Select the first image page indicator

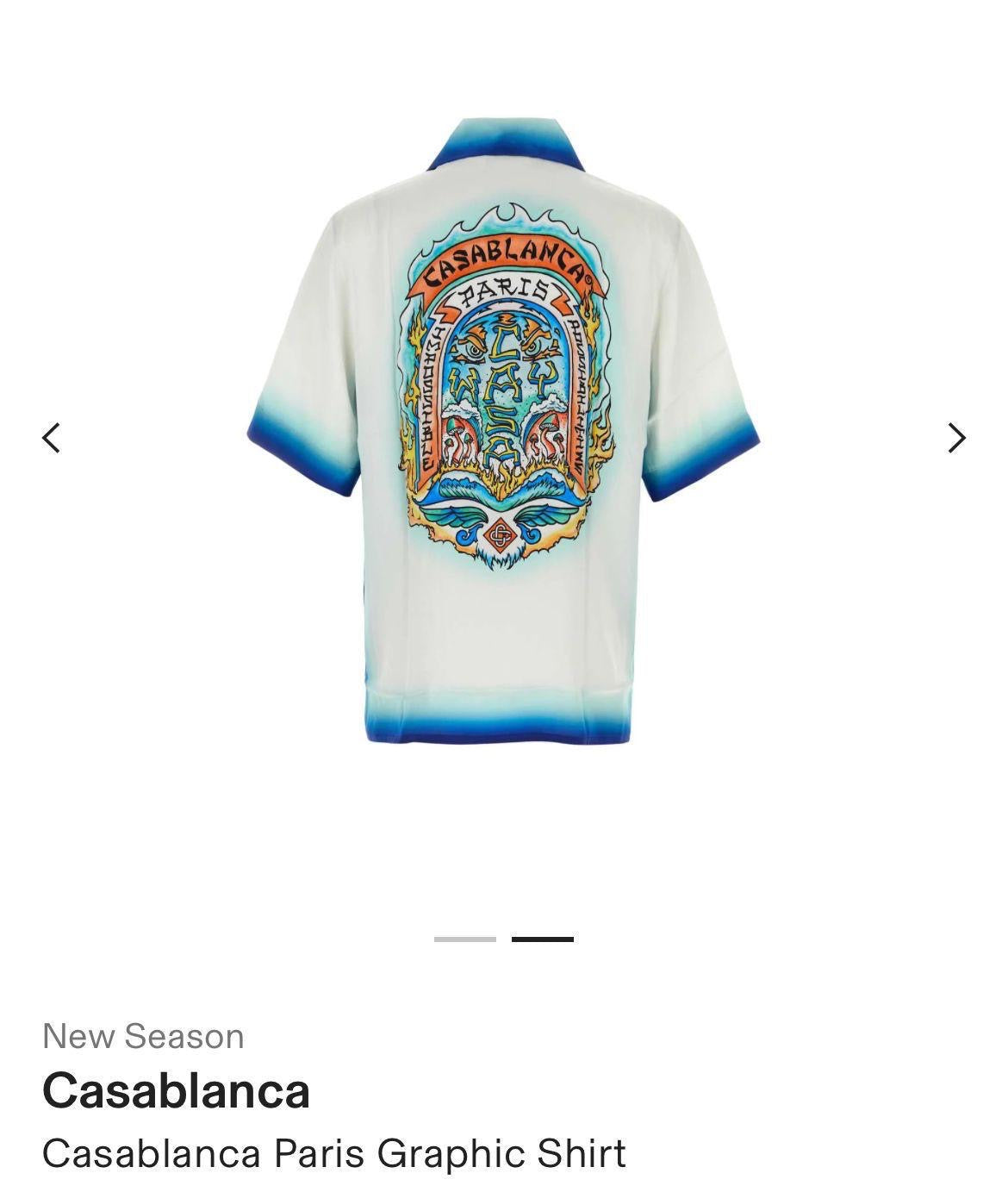(465, 939)
